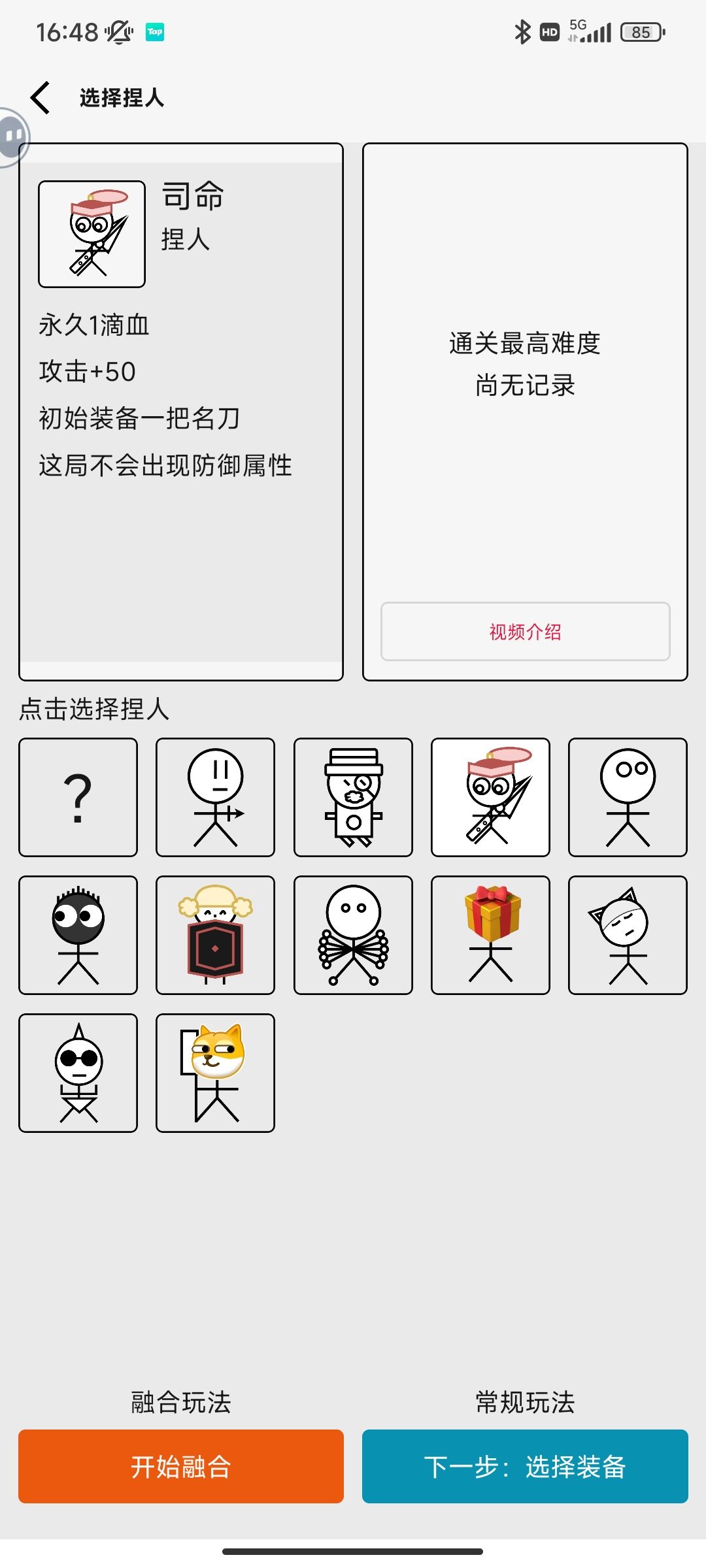Tap 下一步：选择装备 to choose equipment
Viewport: 706px width, 1568px height.
click(x=526, y=1466)
